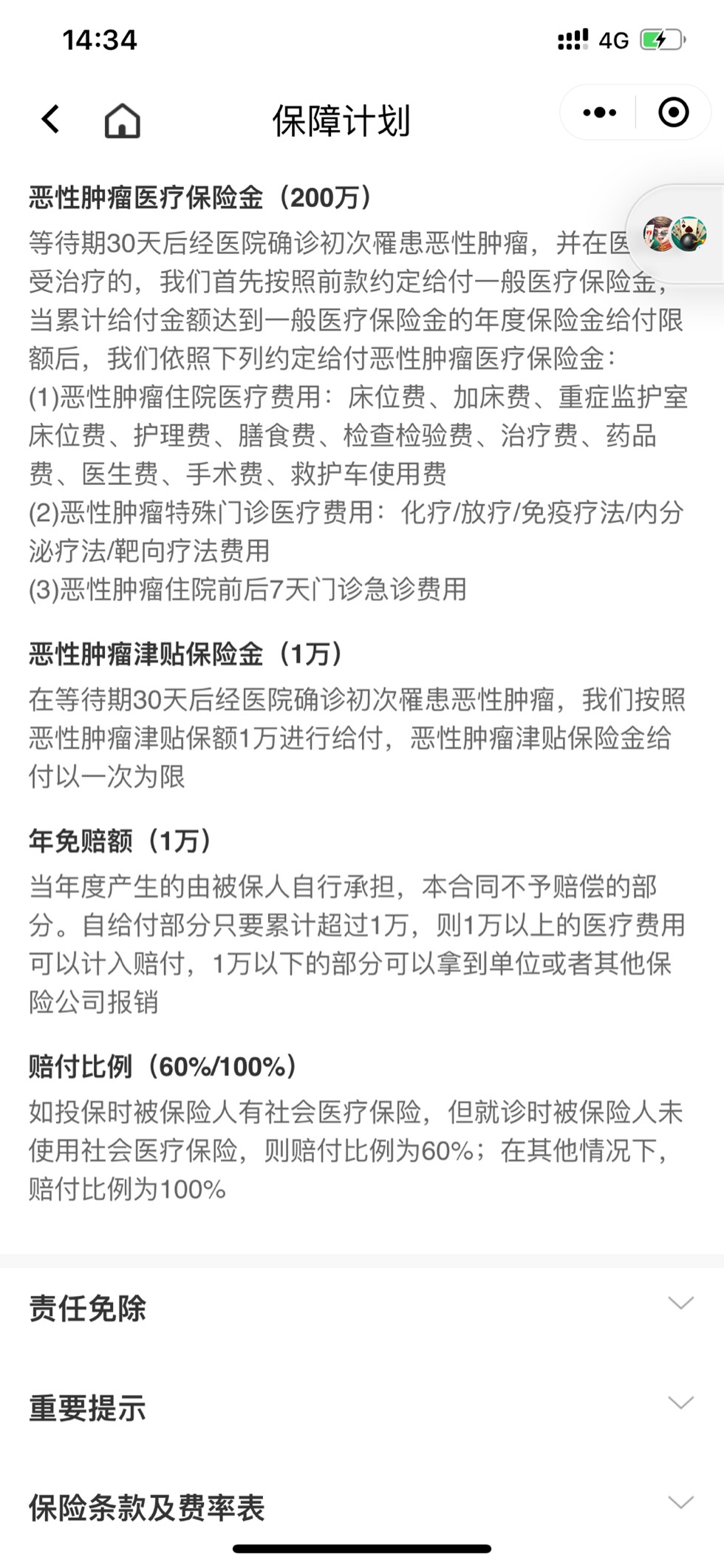Open the floating mini program bubble
The width and height of the screenshot is (724, 1568).
tap(675, 234)
